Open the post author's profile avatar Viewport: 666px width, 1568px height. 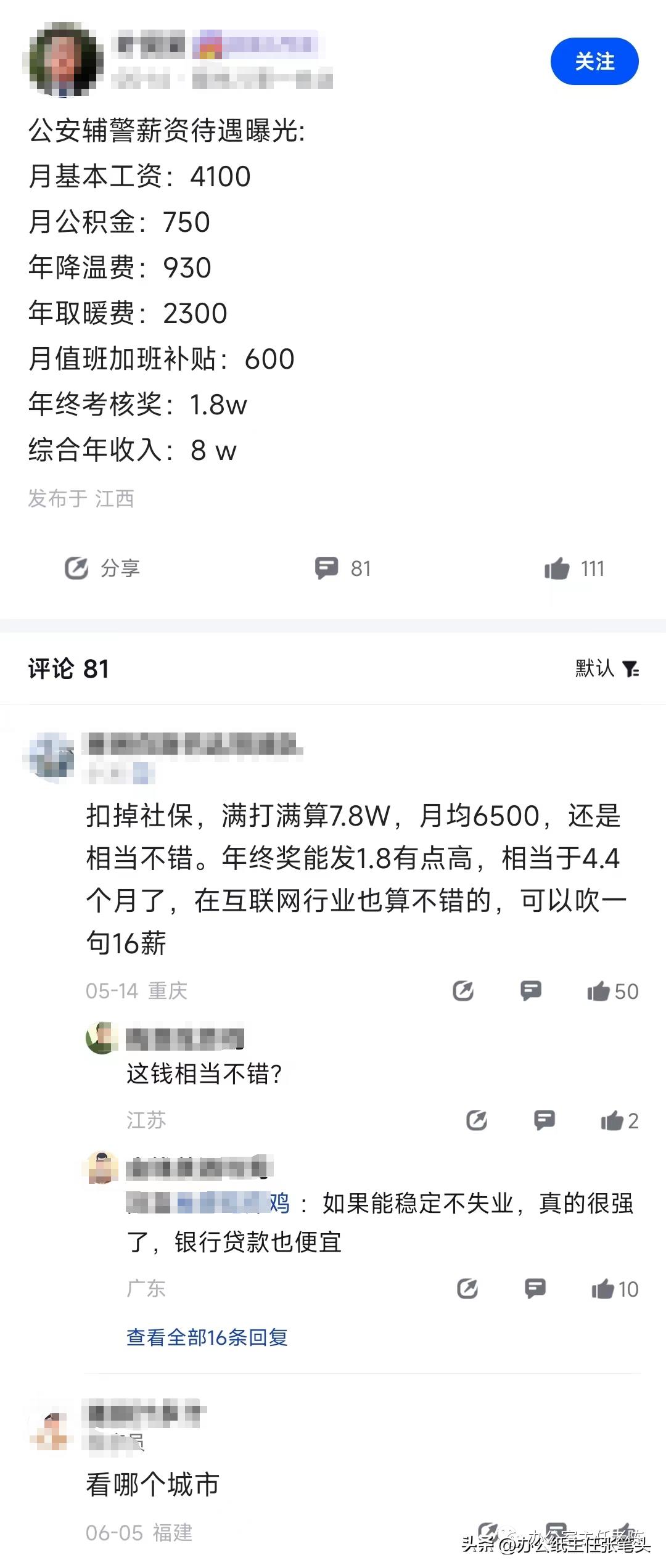point(66,60)
